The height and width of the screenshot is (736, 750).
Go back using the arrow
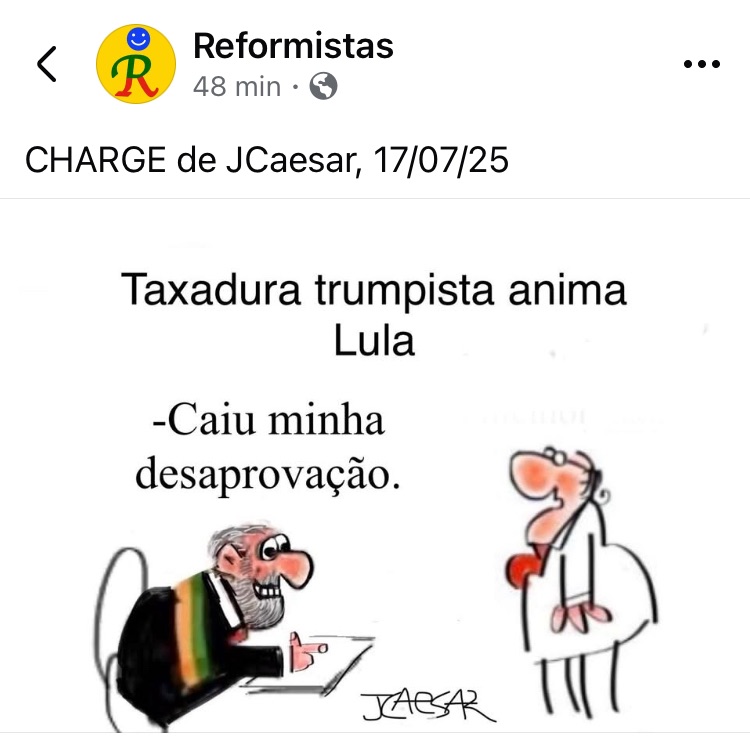coord(46,64)
